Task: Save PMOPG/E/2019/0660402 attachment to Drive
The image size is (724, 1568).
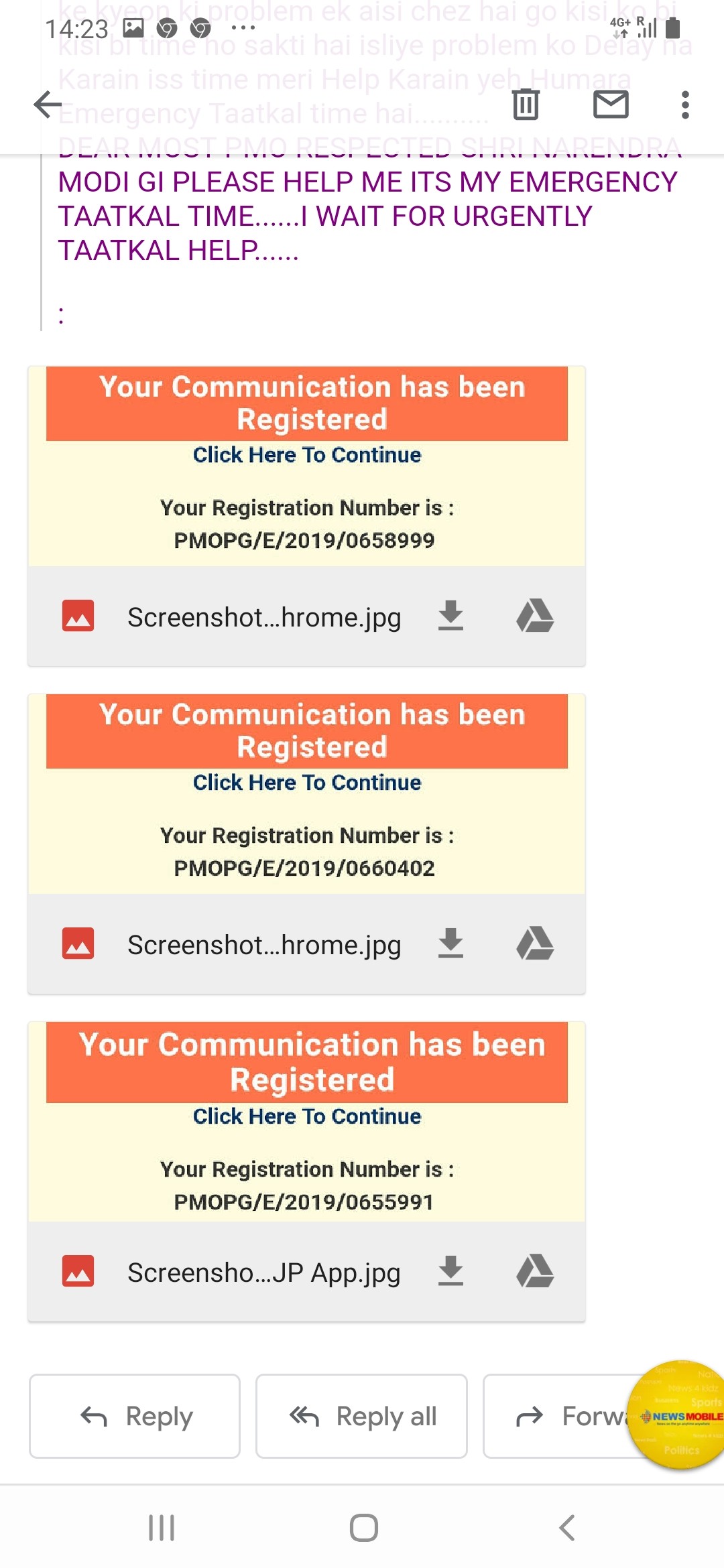Action: (x=535, y=943)
